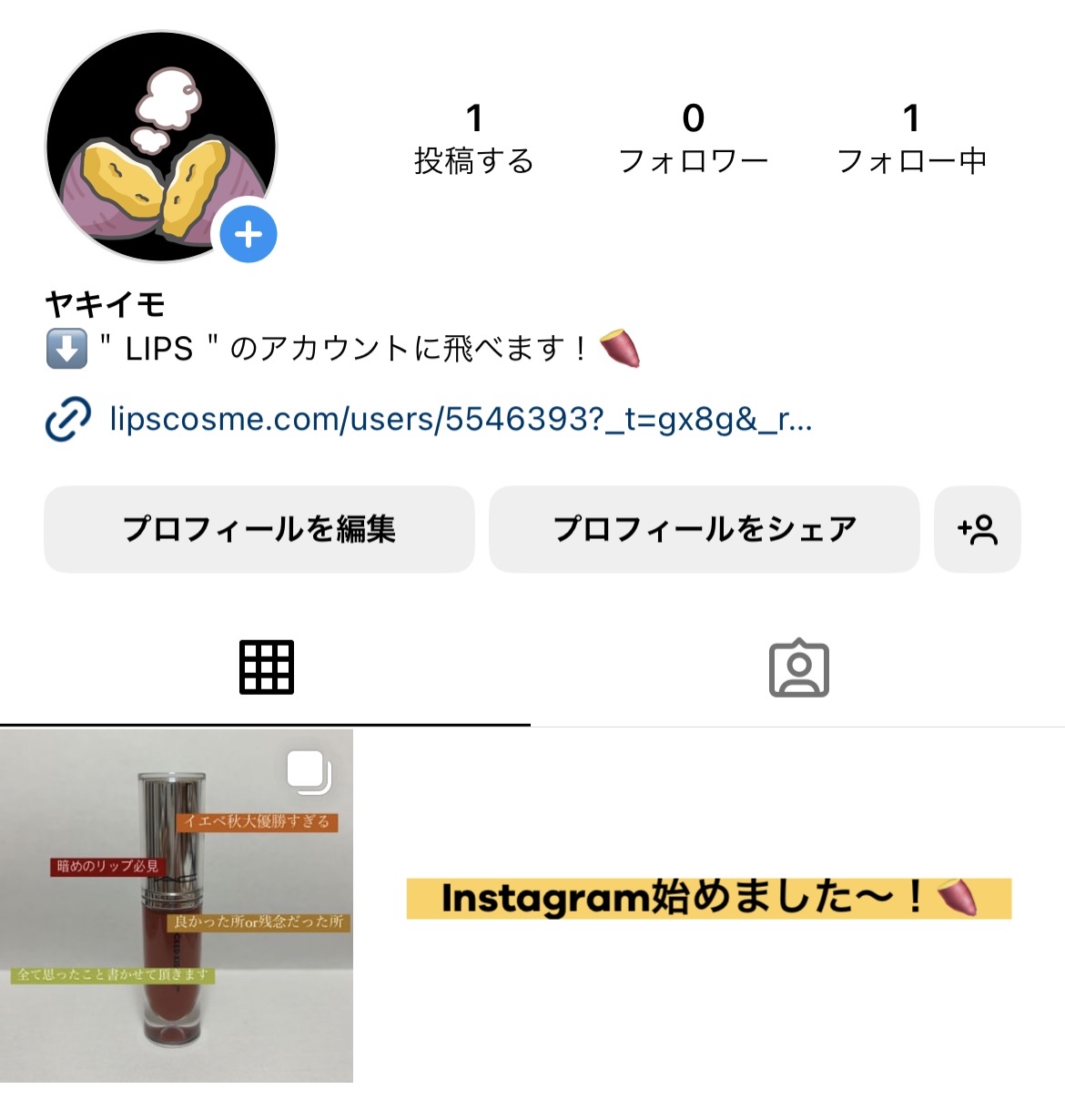Click the username ヤキイモ
The width and height of the screenshot is (1065, 1120).
pos(105,305)
